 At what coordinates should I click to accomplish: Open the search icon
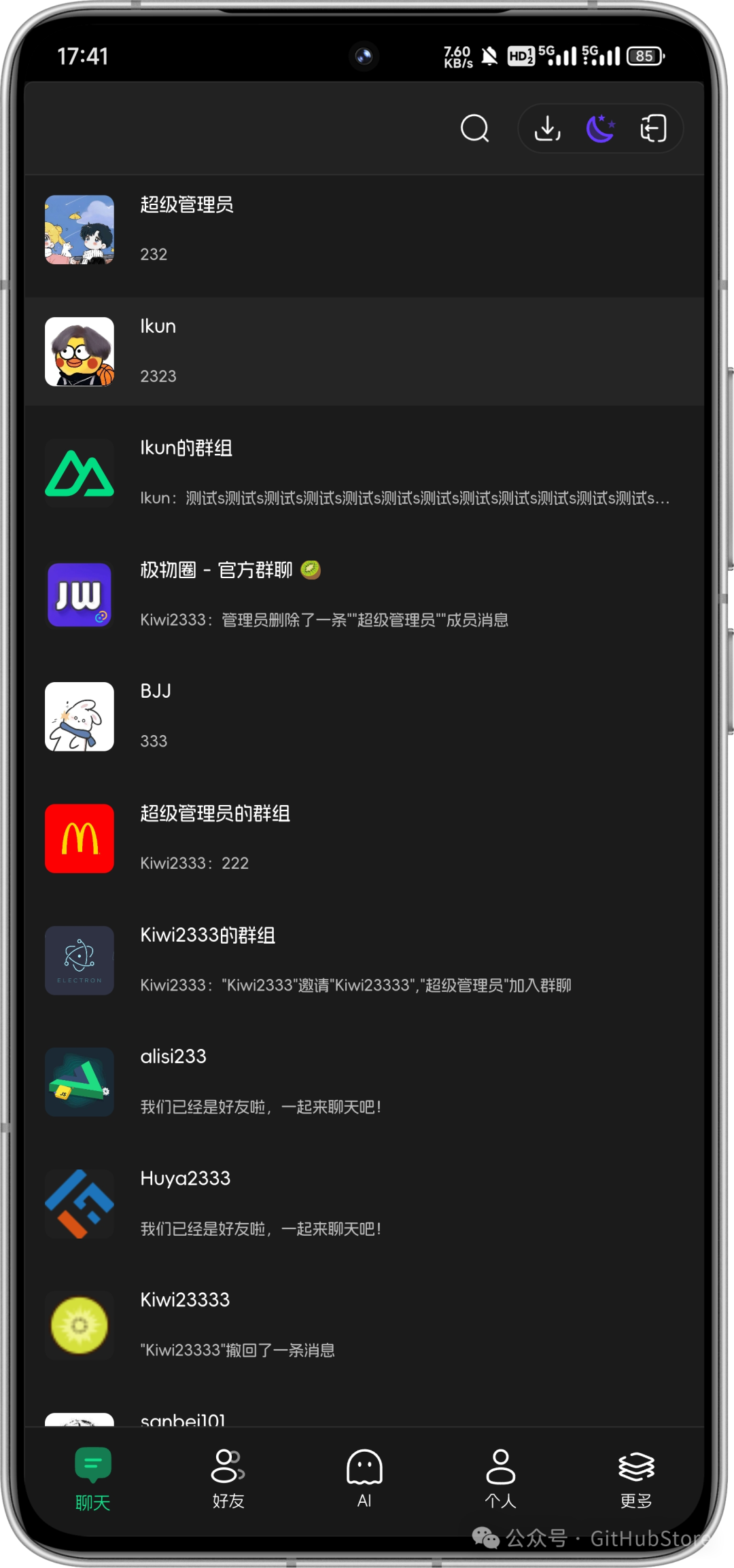click(474, 128)
